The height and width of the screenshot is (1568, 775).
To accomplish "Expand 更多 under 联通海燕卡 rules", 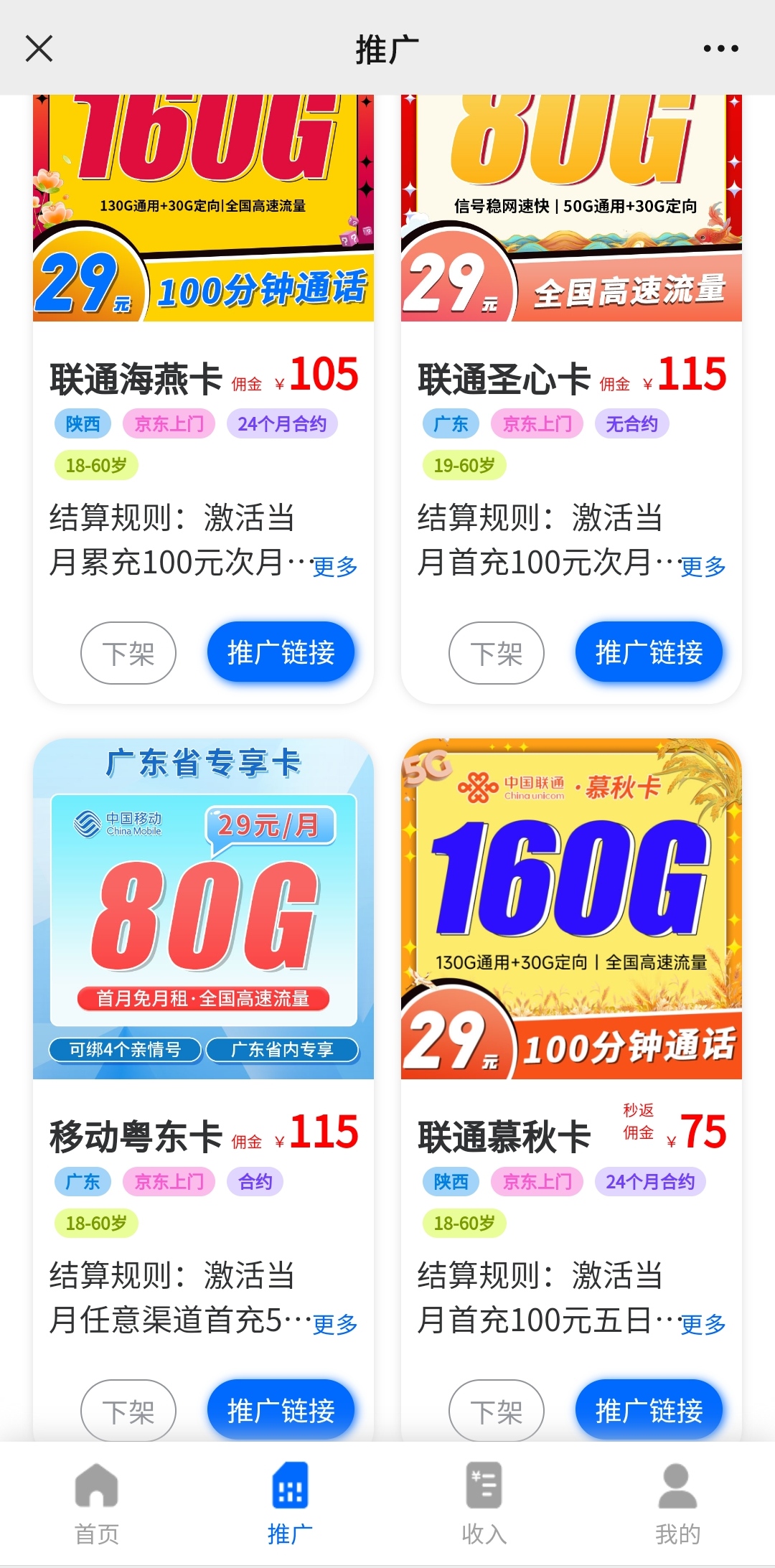I will pos(334,567).
